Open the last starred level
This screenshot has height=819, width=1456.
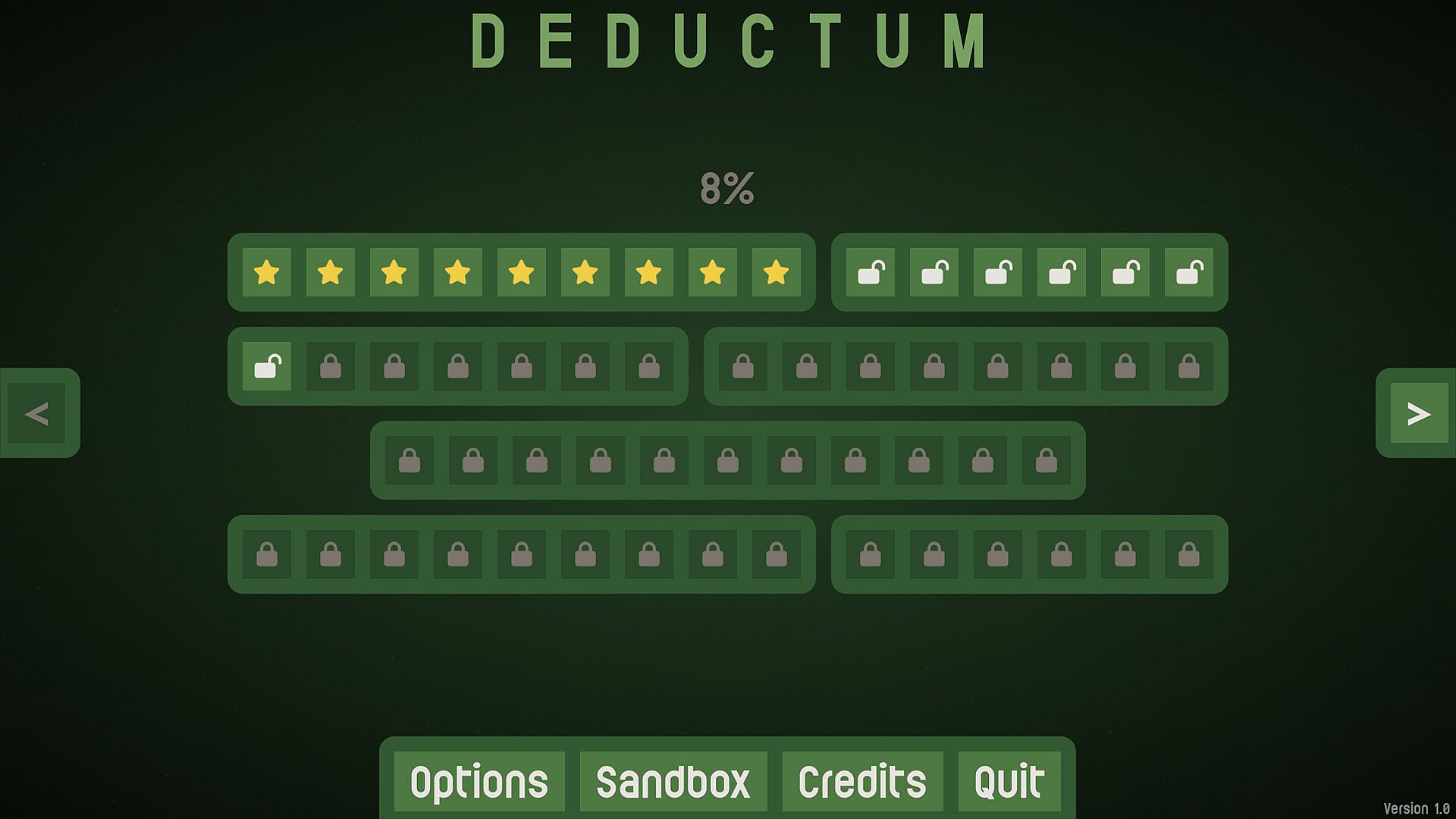point(776,272)
